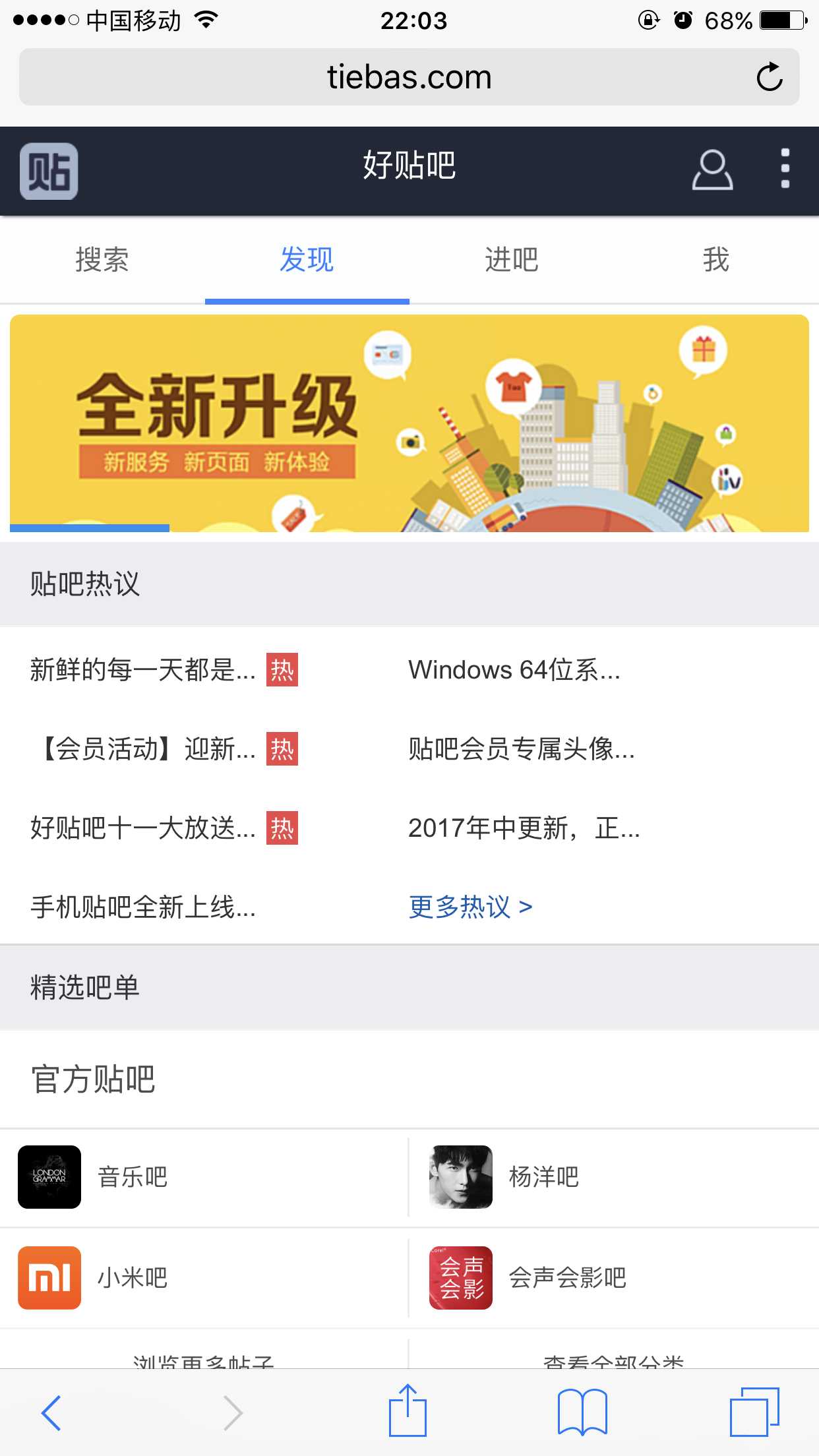The height and width of the screenshot is (1456, 819).
Task: Open 小米吧 forum
Action: click(x=132, y=1278)
